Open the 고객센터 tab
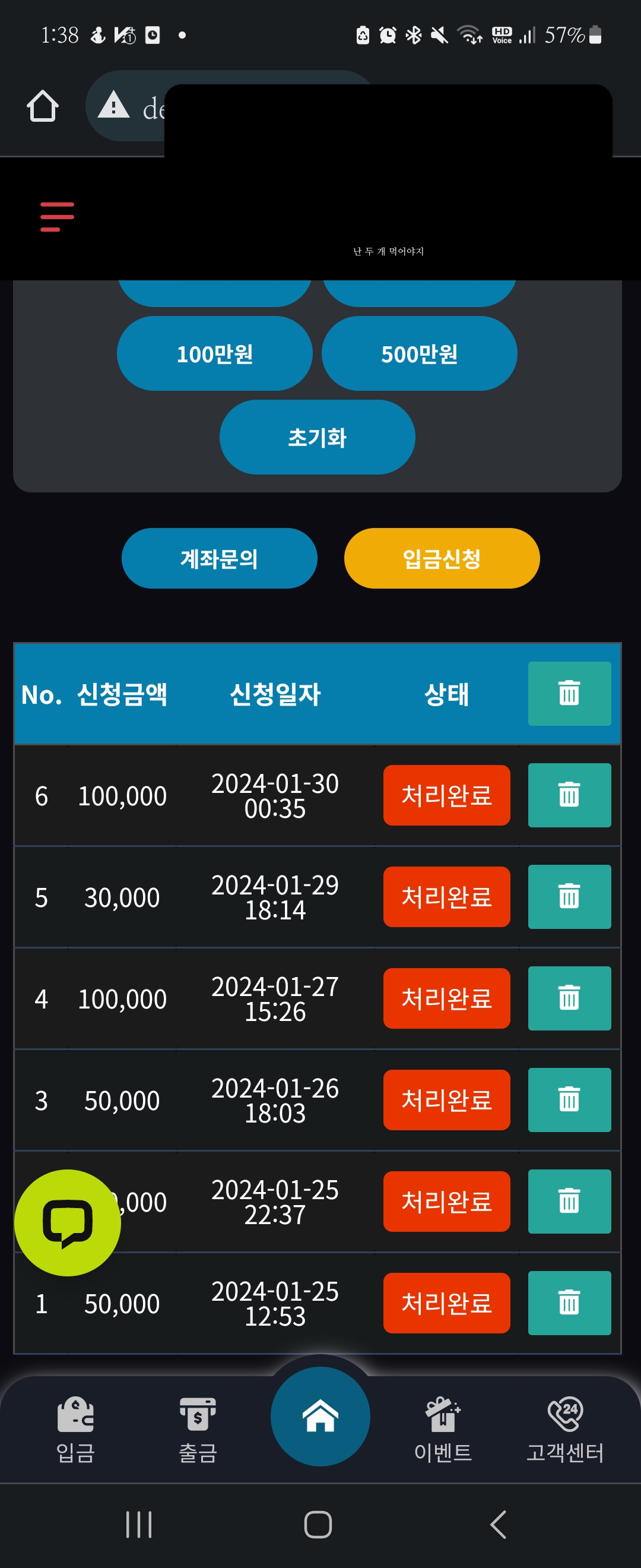 (565, 1429)
